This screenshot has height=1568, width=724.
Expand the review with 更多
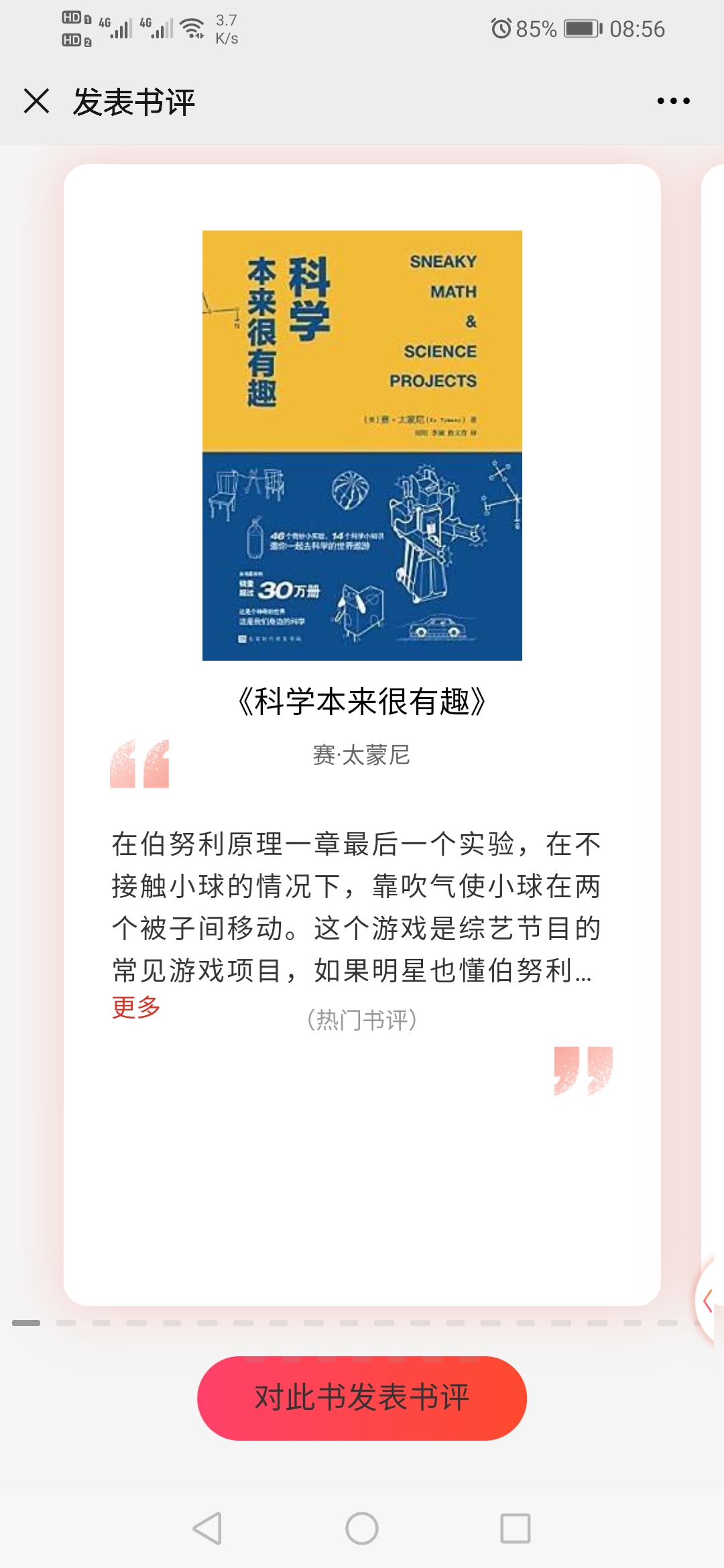point(136,1006)
